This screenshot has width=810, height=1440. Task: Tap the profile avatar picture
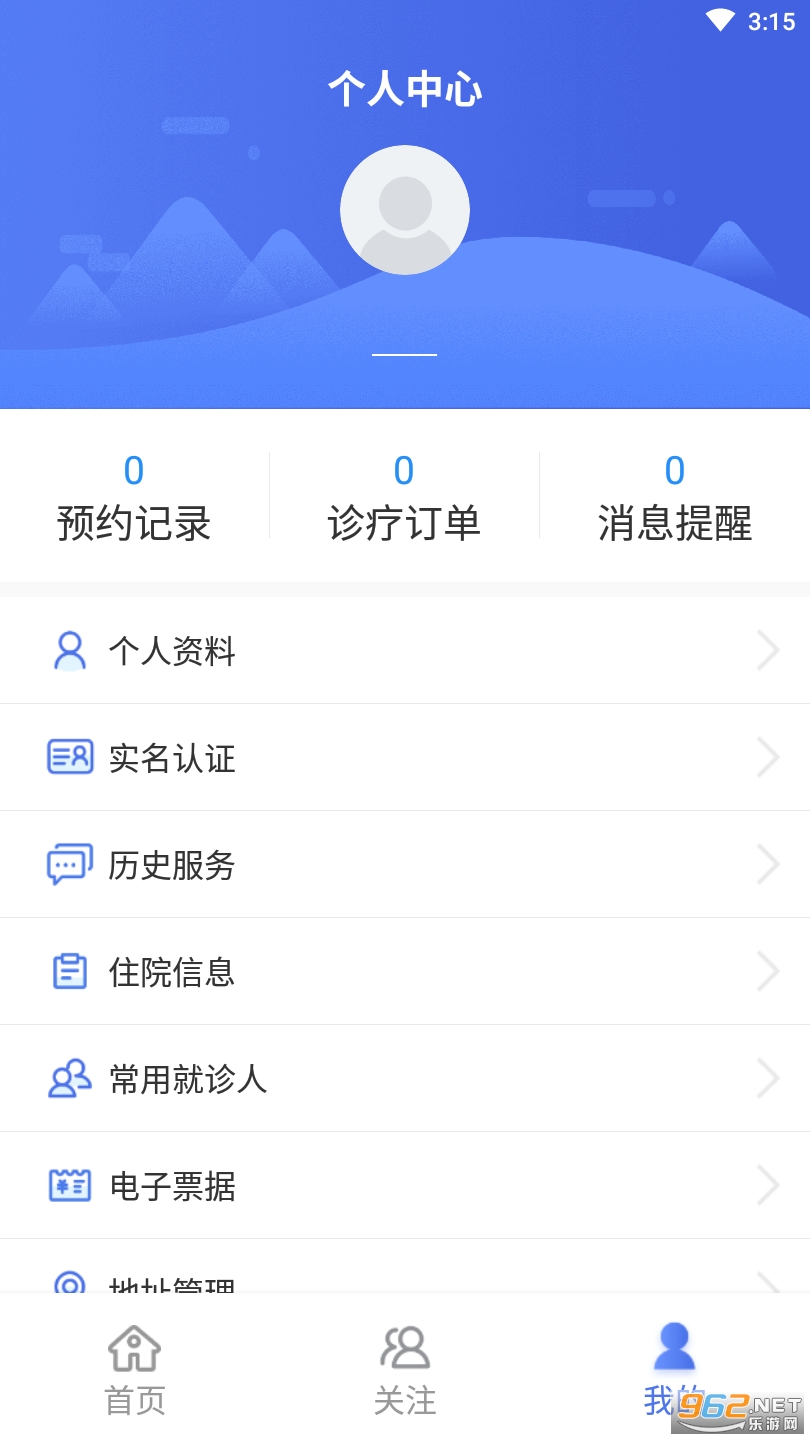[405, 210]
